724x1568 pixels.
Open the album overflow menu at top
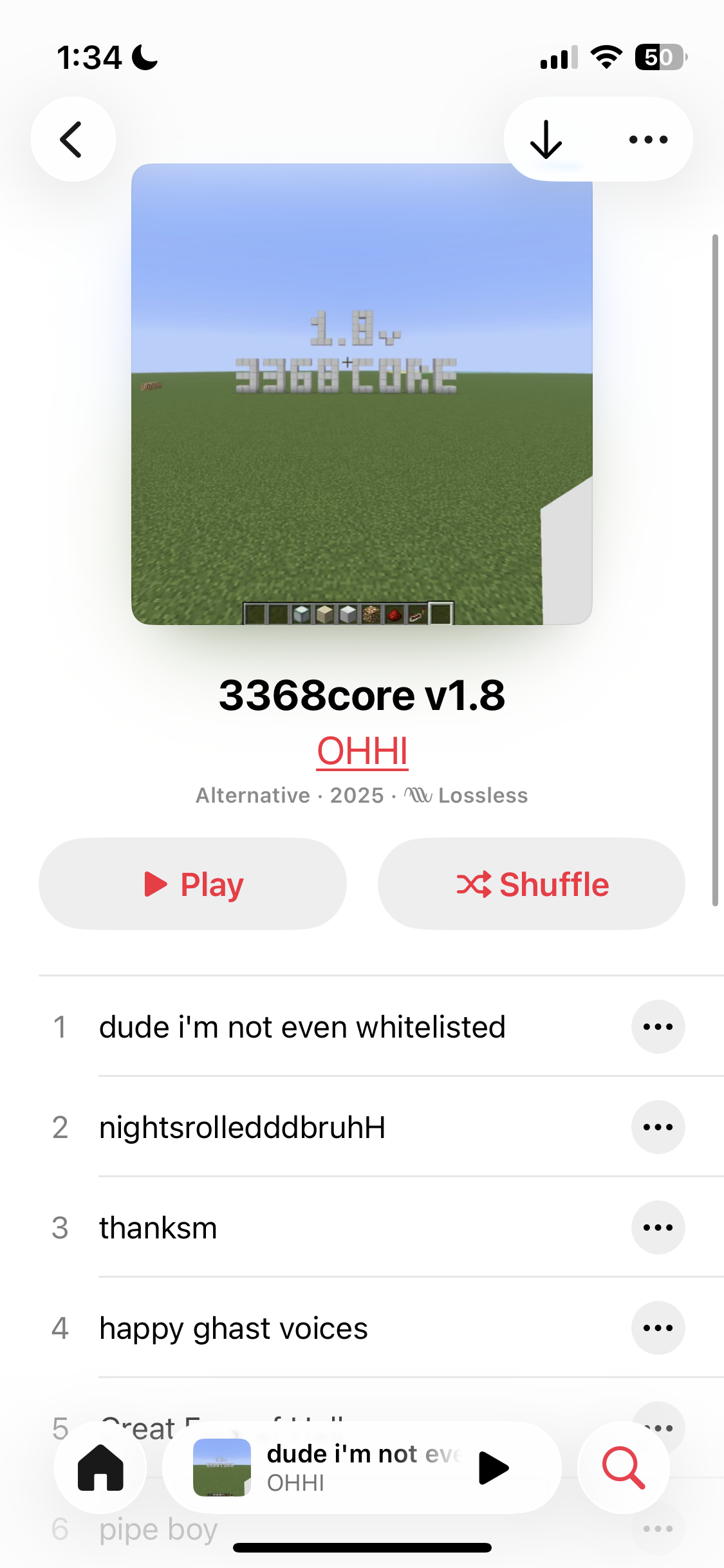(648, 139)
